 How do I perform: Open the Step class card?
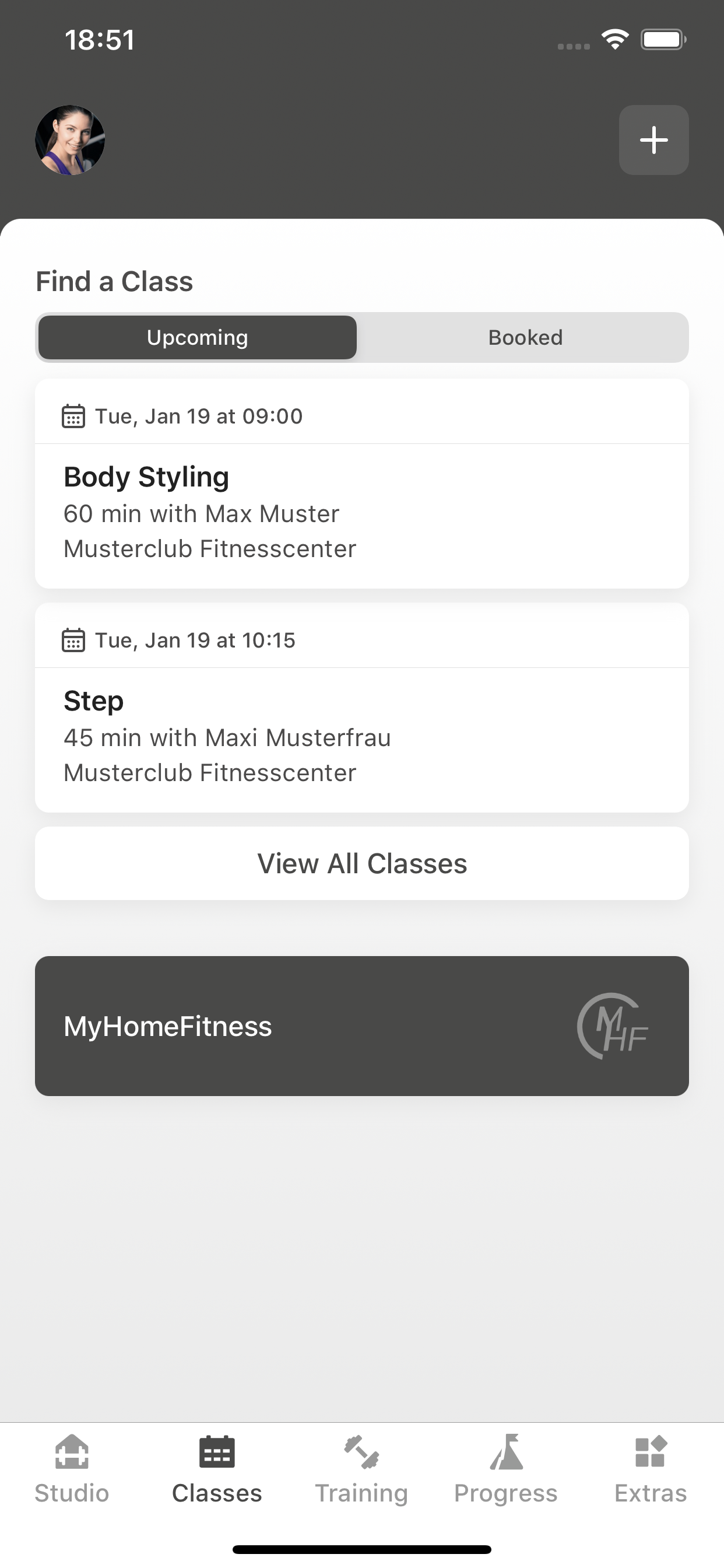click(x=362, y=708)
